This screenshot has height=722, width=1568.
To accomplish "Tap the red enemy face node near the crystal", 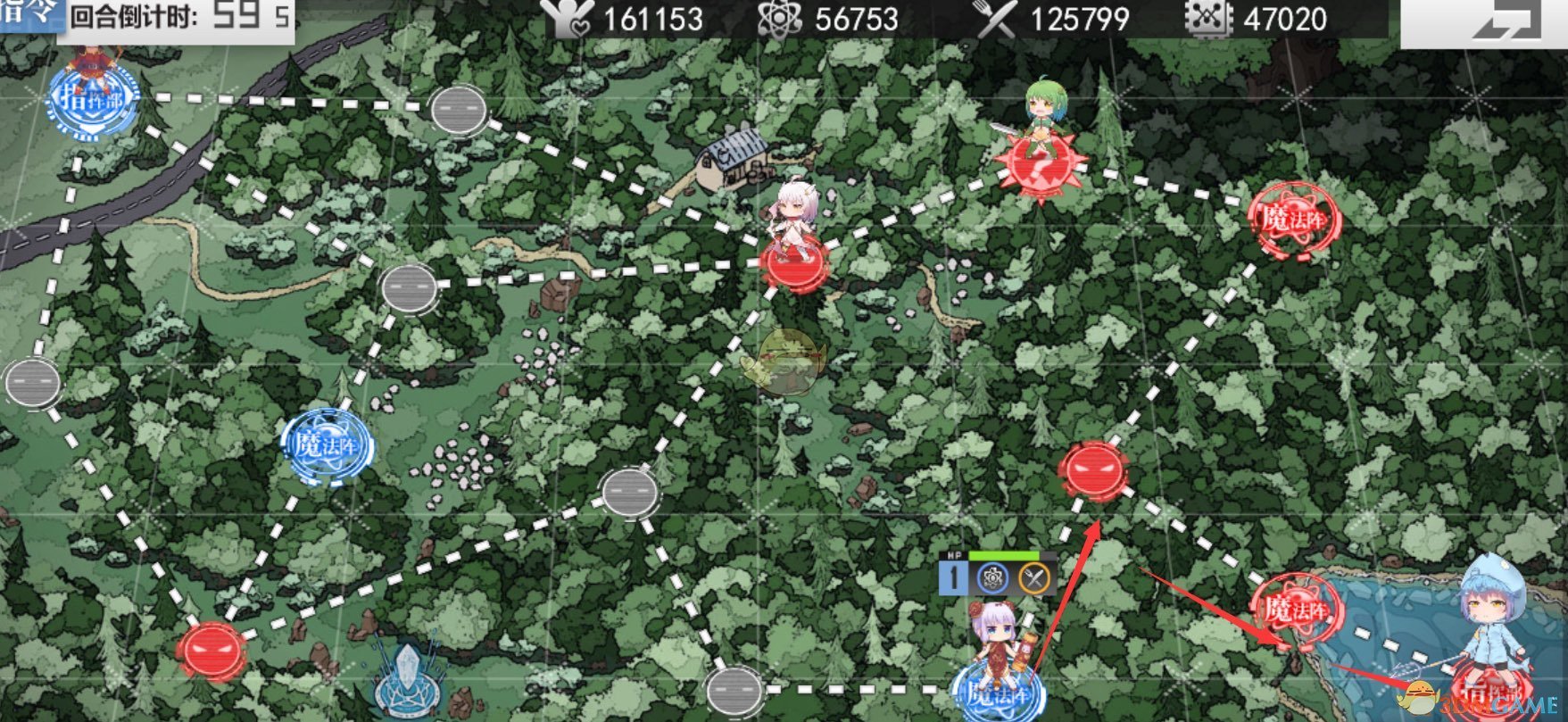I will [x=211, y=649].
